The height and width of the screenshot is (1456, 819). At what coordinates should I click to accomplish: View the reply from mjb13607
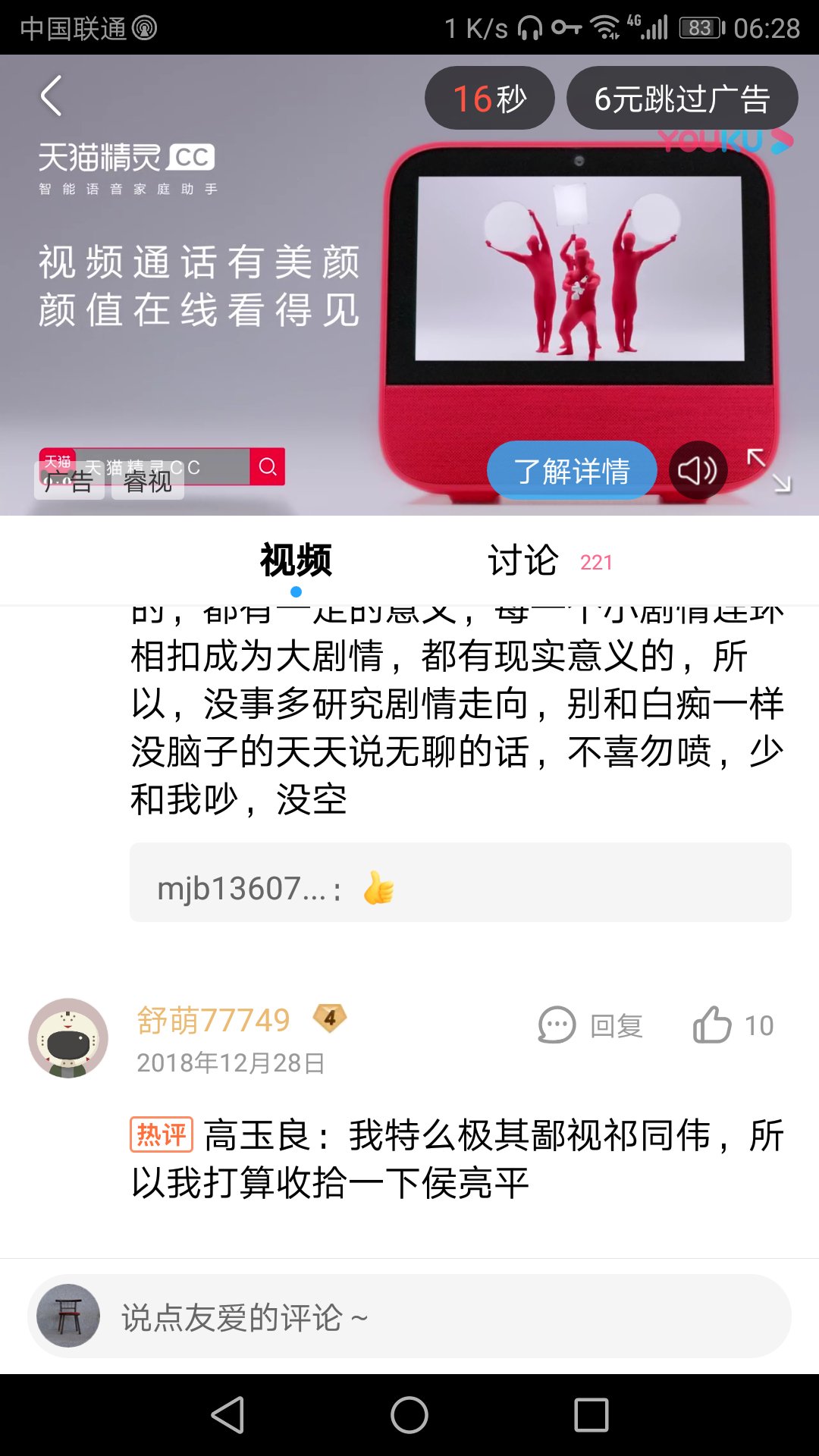pyautogui.click(x=460, y=883)
